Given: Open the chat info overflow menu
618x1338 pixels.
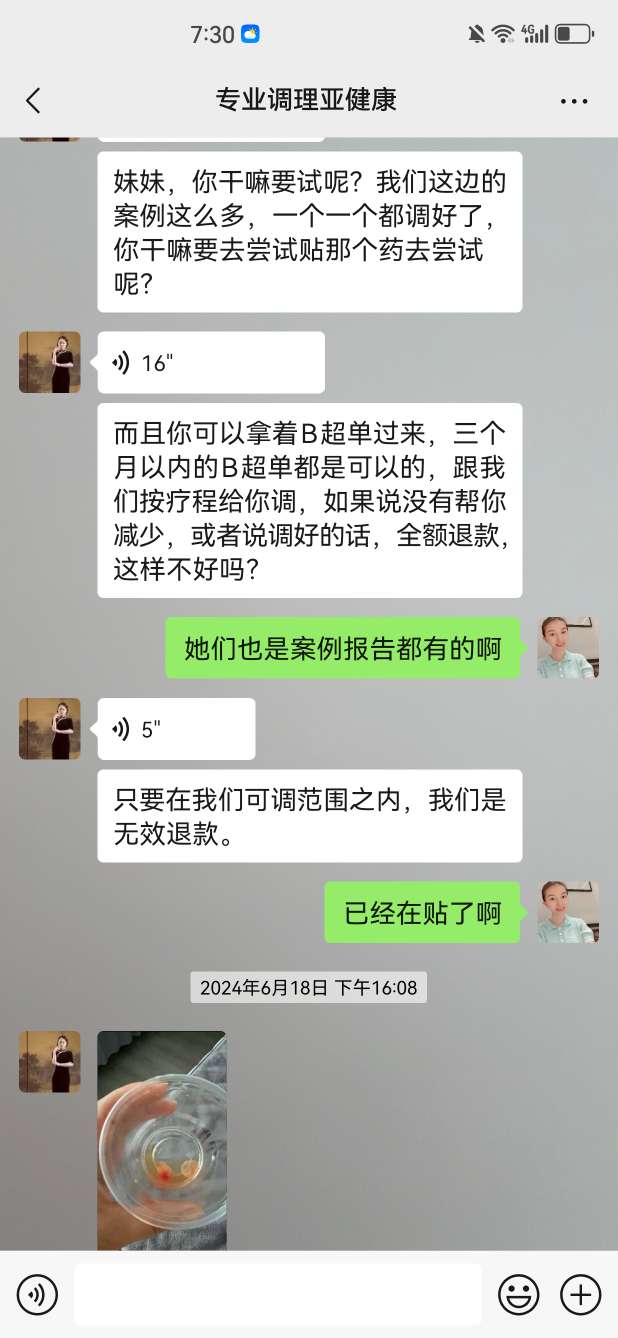Looking at the screenshot, I should tap(574, 101).
